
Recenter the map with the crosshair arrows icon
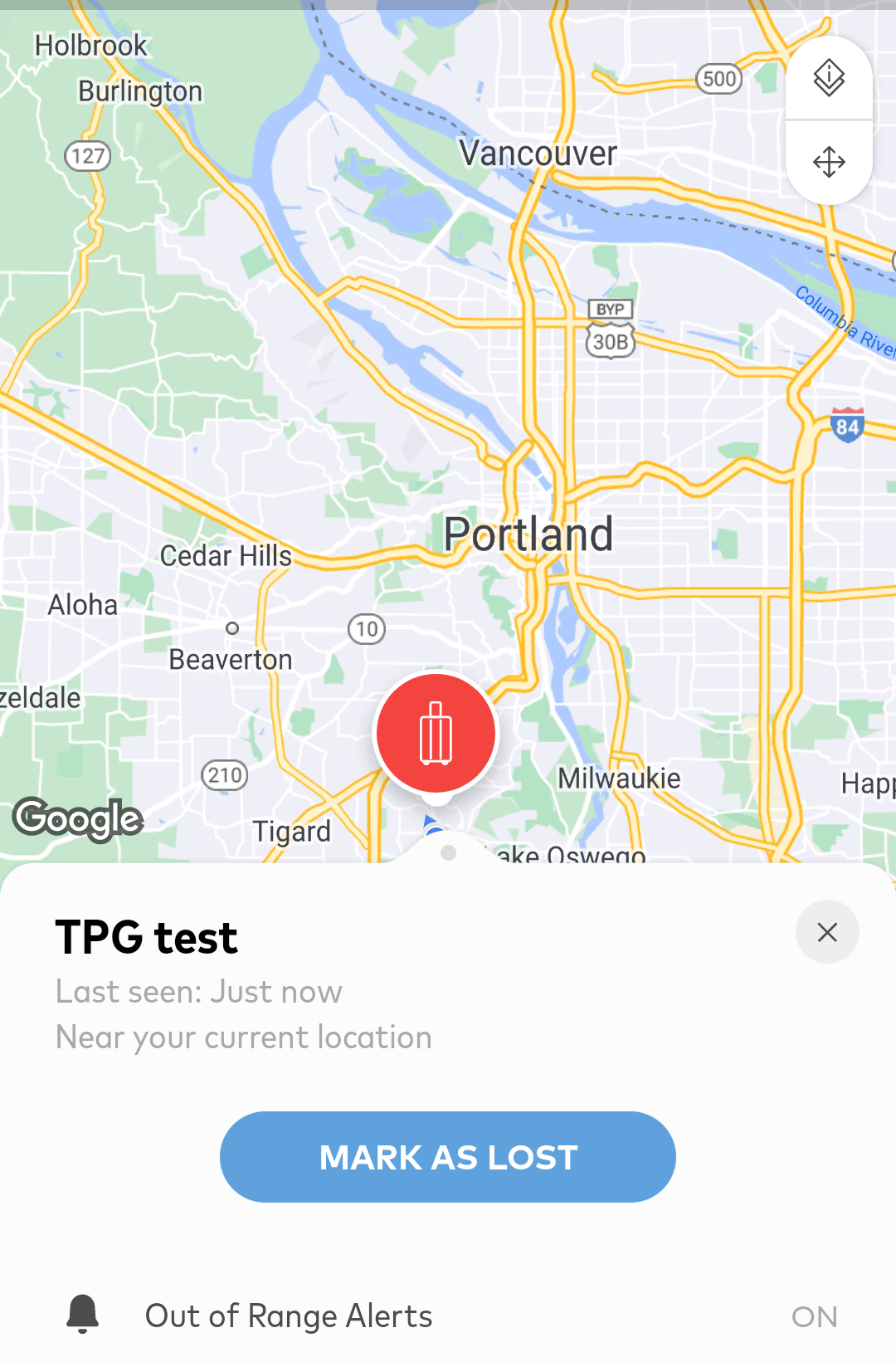[x=829, y=163]
